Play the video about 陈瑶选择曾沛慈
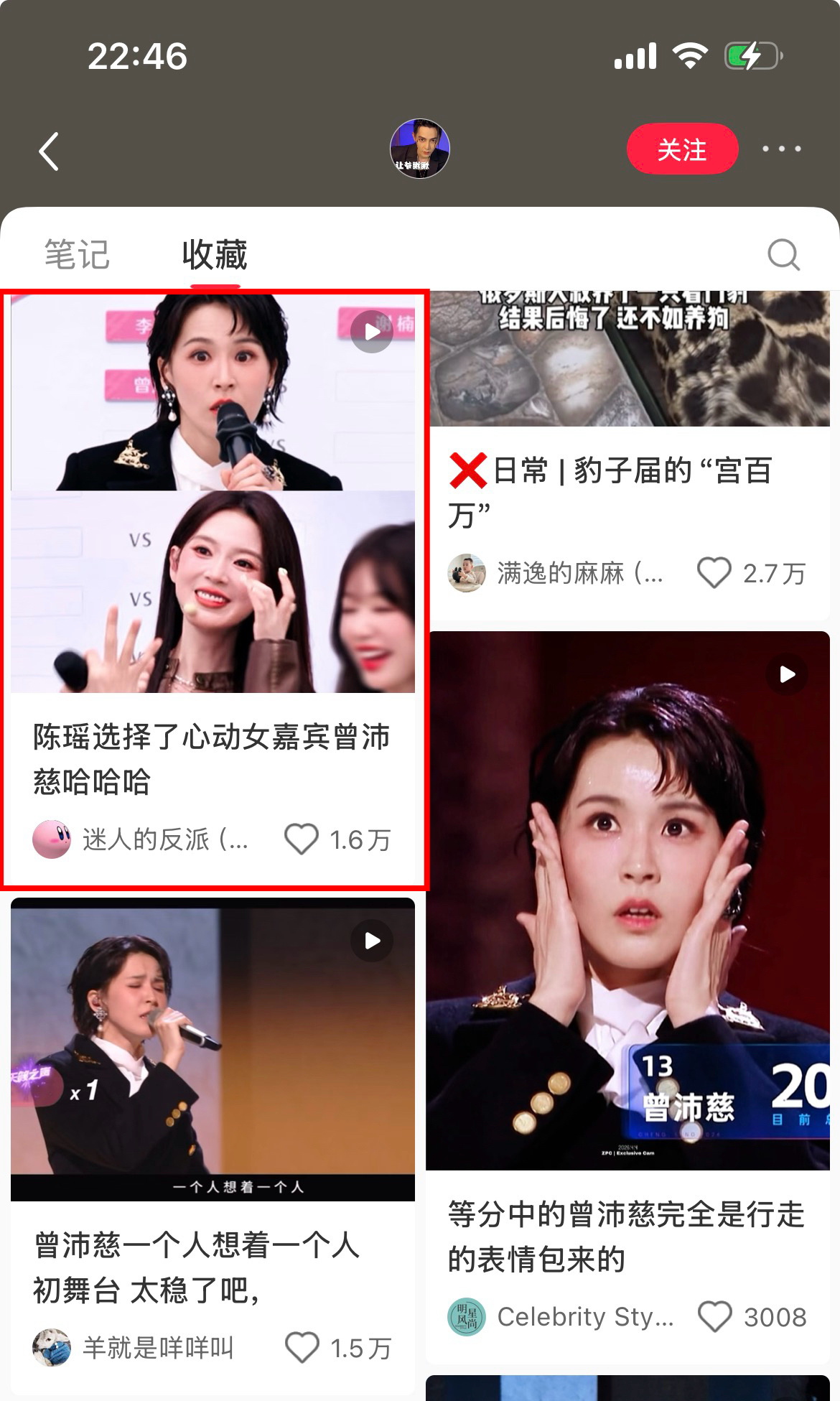Screen dimensions: 840x1401 point(370,332)
